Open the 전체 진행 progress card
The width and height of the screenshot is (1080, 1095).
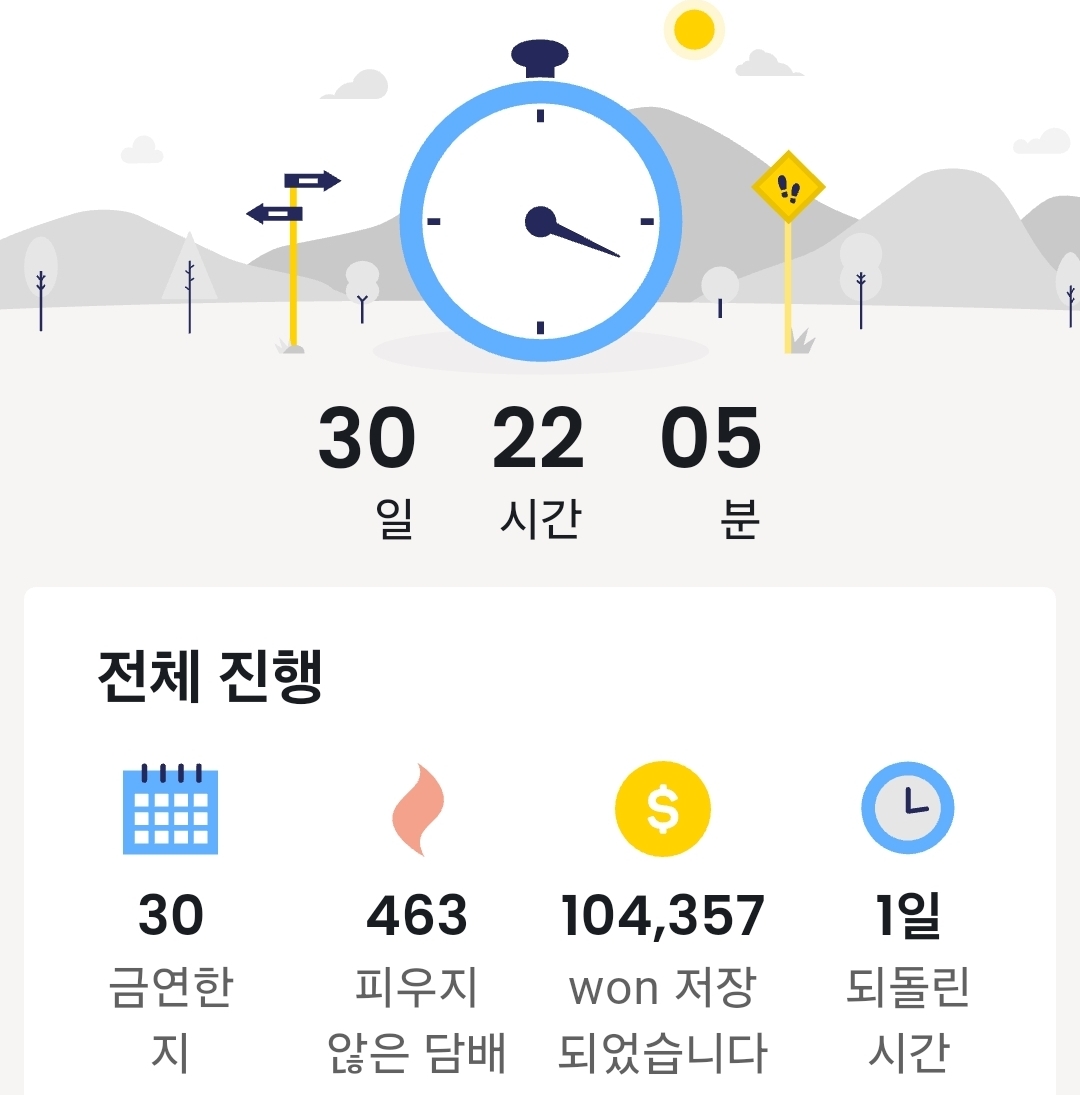coord(540,680)
